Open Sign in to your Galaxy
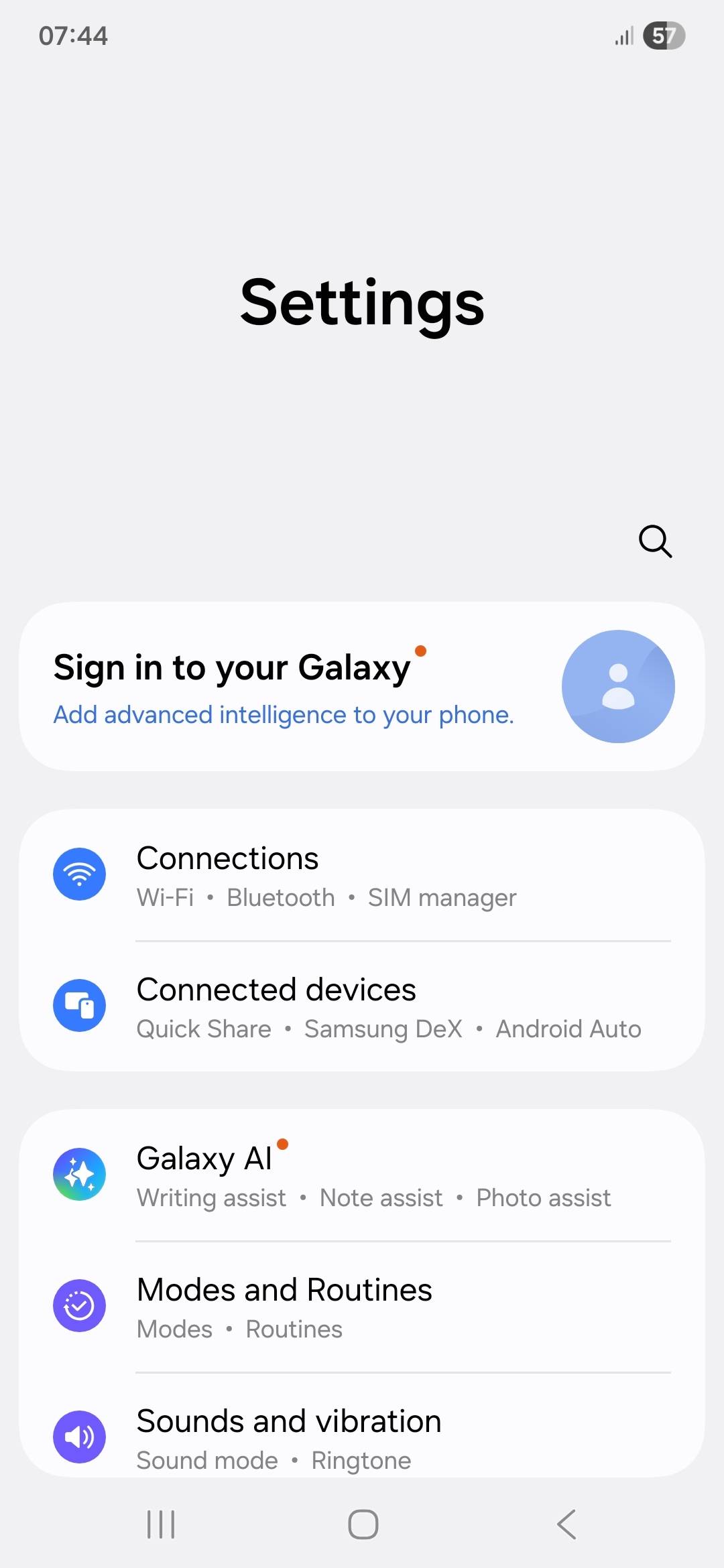Screen dimensions: 724x1568 (x=232, y=667)
